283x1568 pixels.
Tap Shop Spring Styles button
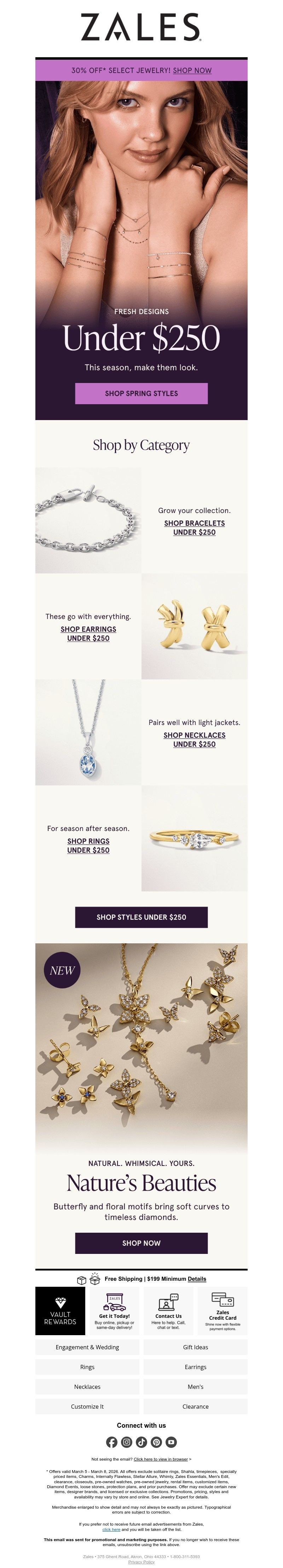click(x=141, y=393)
